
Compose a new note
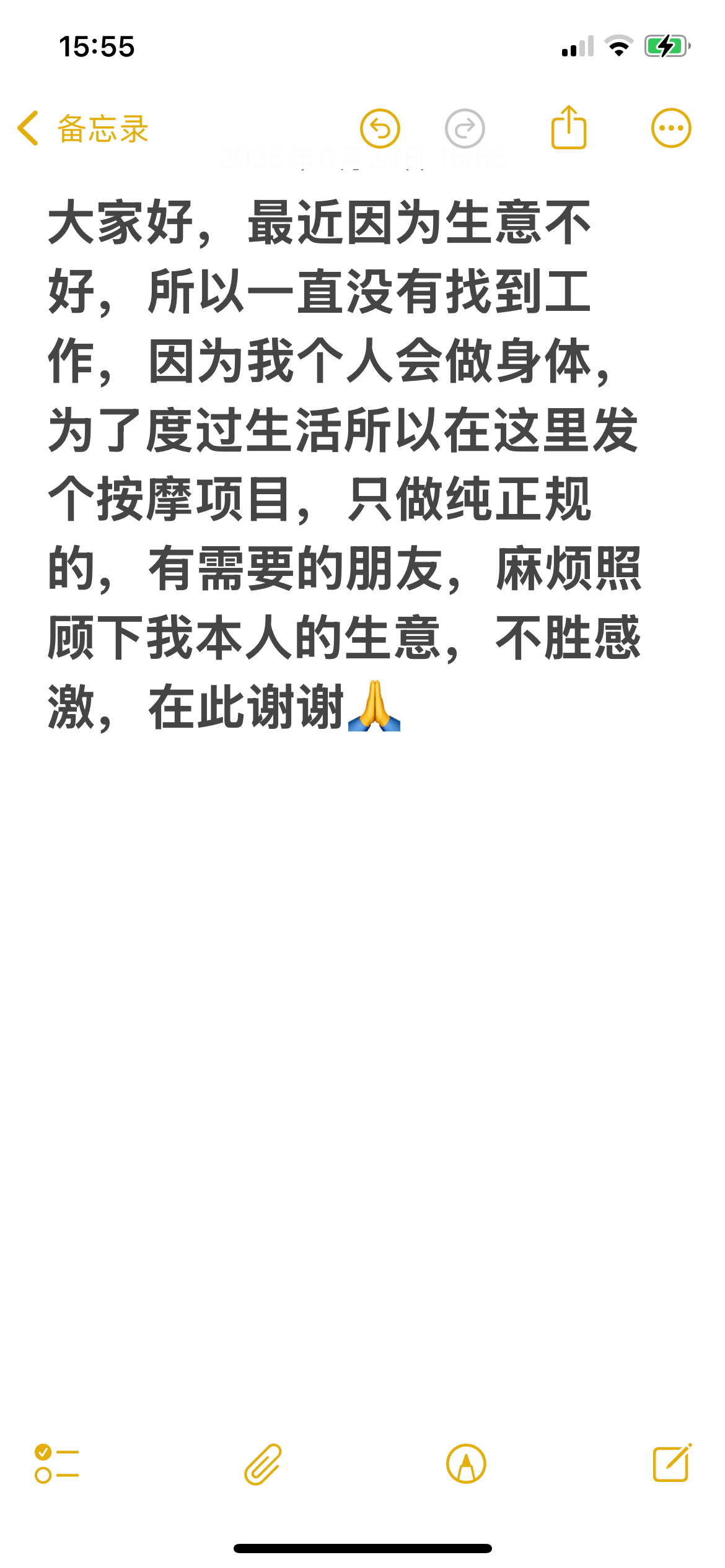tap(672, 1463)
